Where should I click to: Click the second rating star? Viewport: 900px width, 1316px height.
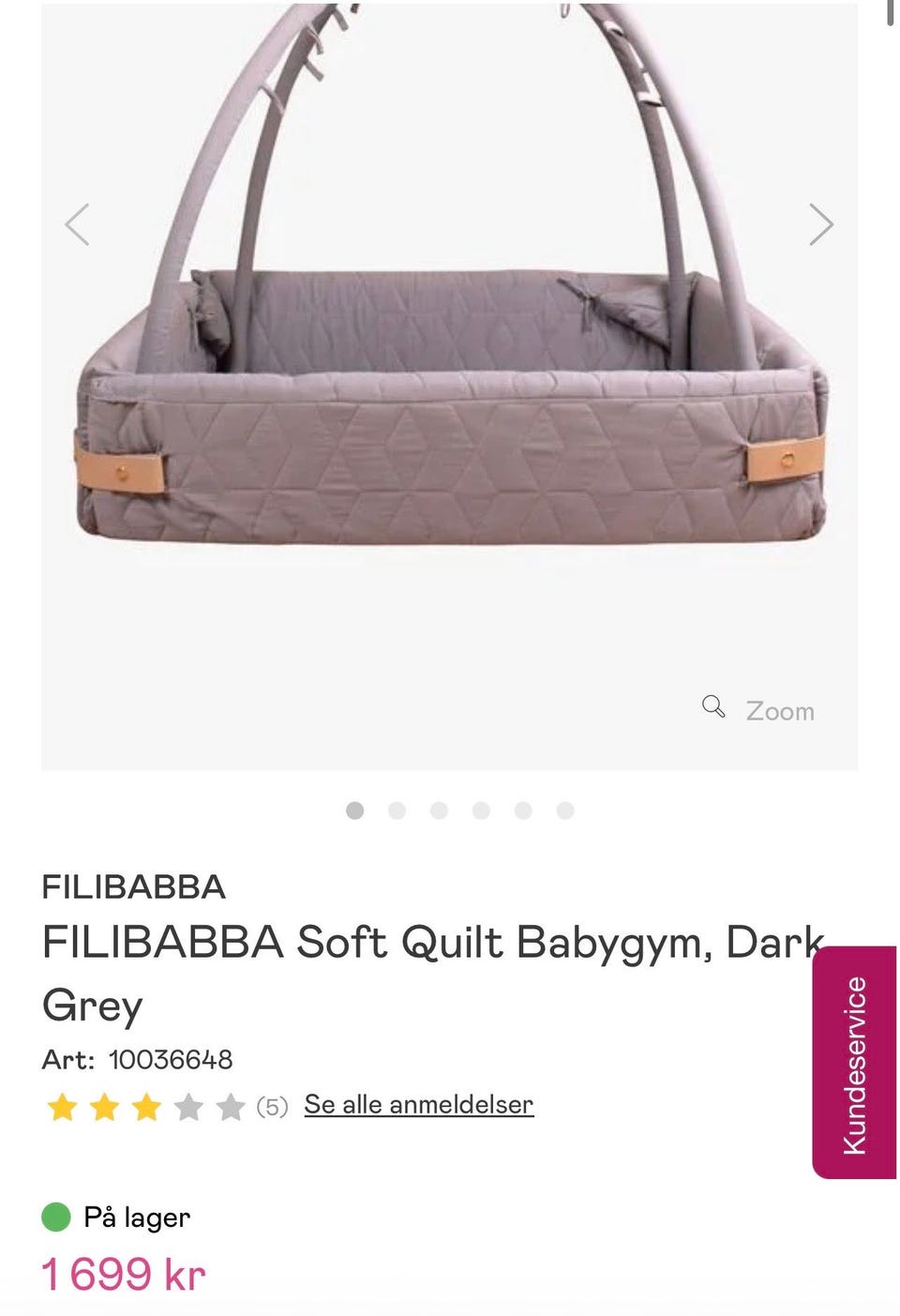pos(103,1107)
